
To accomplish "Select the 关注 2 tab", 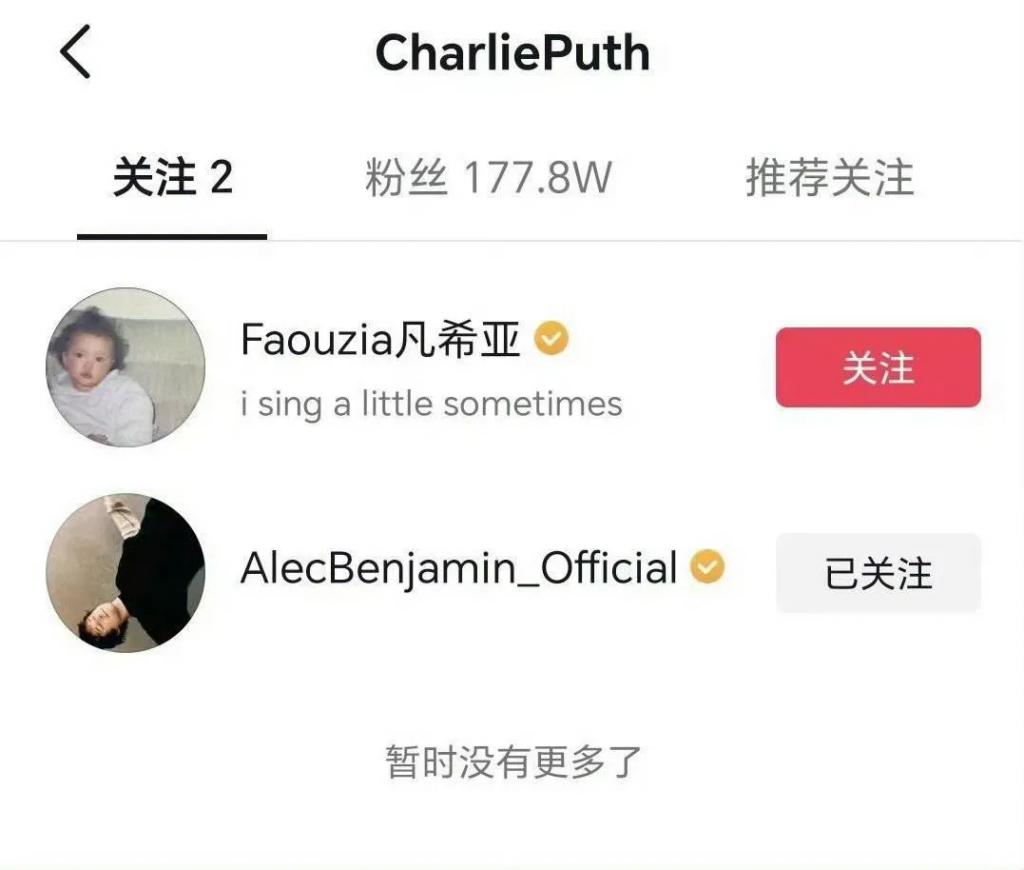I will click(172, 180).
